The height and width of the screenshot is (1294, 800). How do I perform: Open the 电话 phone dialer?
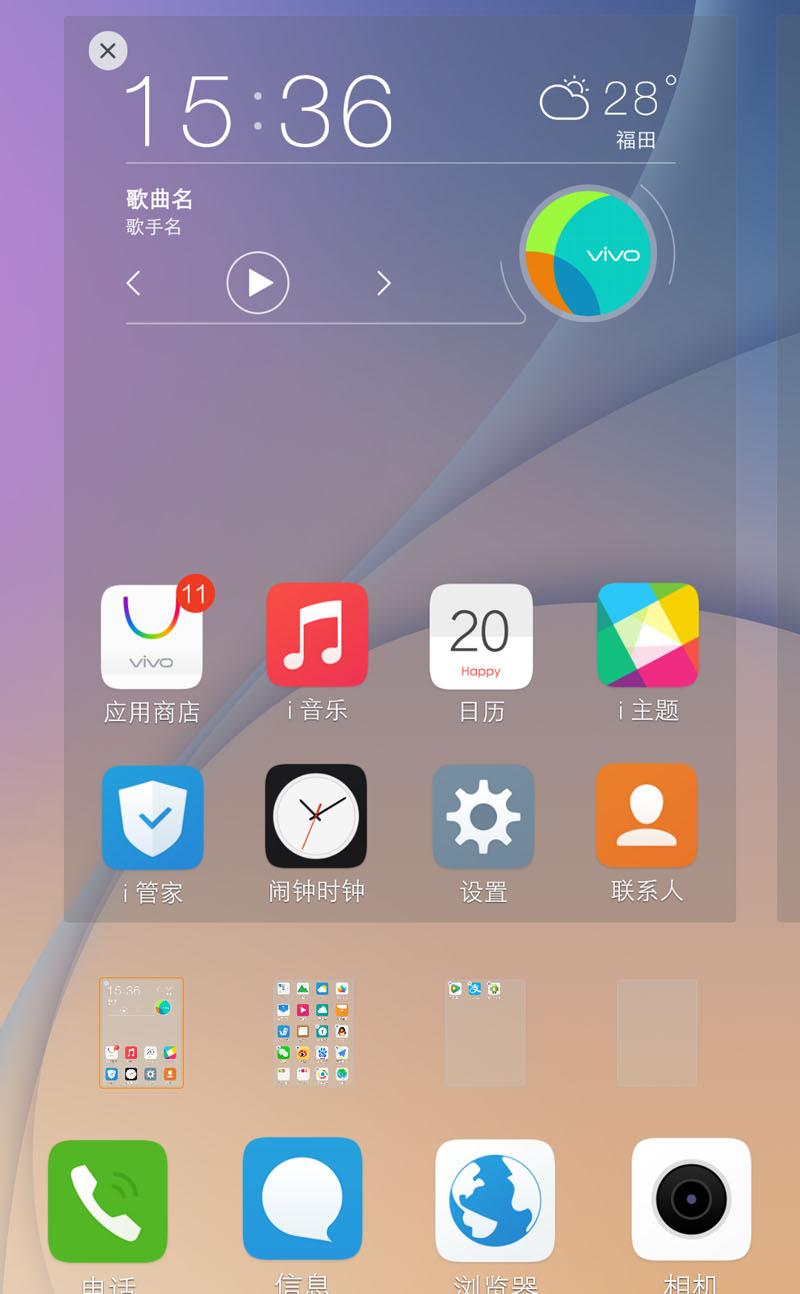(108, 1200)
